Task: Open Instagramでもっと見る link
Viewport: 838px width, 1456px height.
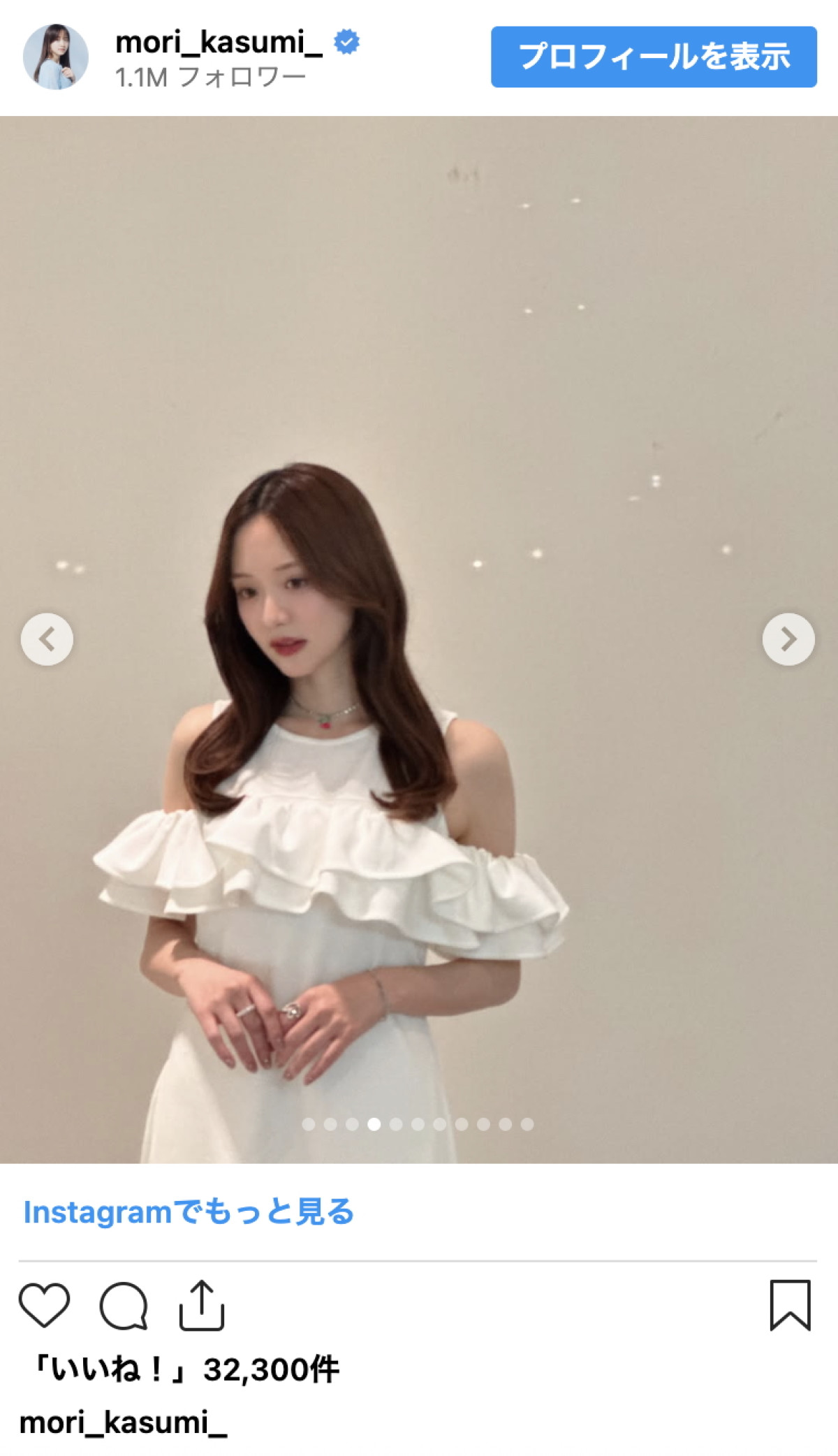Action: tap(189, 1212)
